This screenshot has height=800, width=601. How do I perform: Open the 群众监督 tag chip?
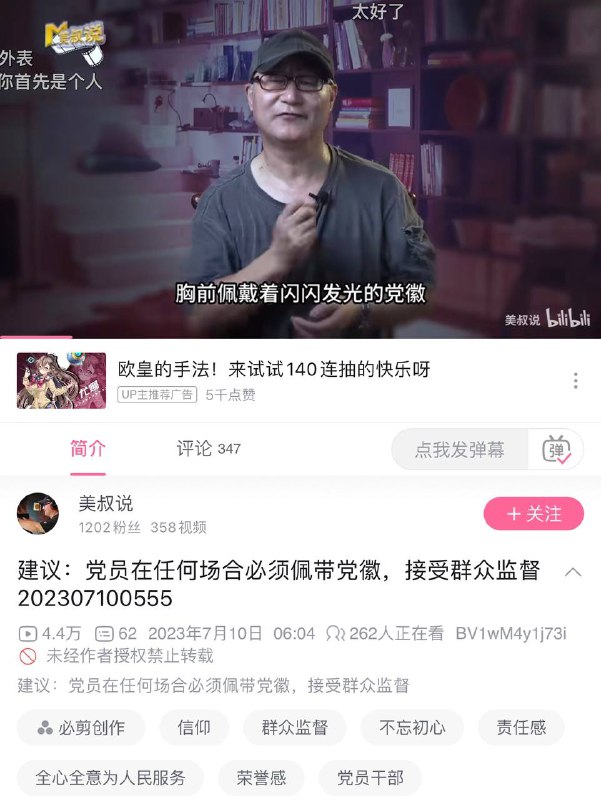pyautogui.click(x=295, y=728)
